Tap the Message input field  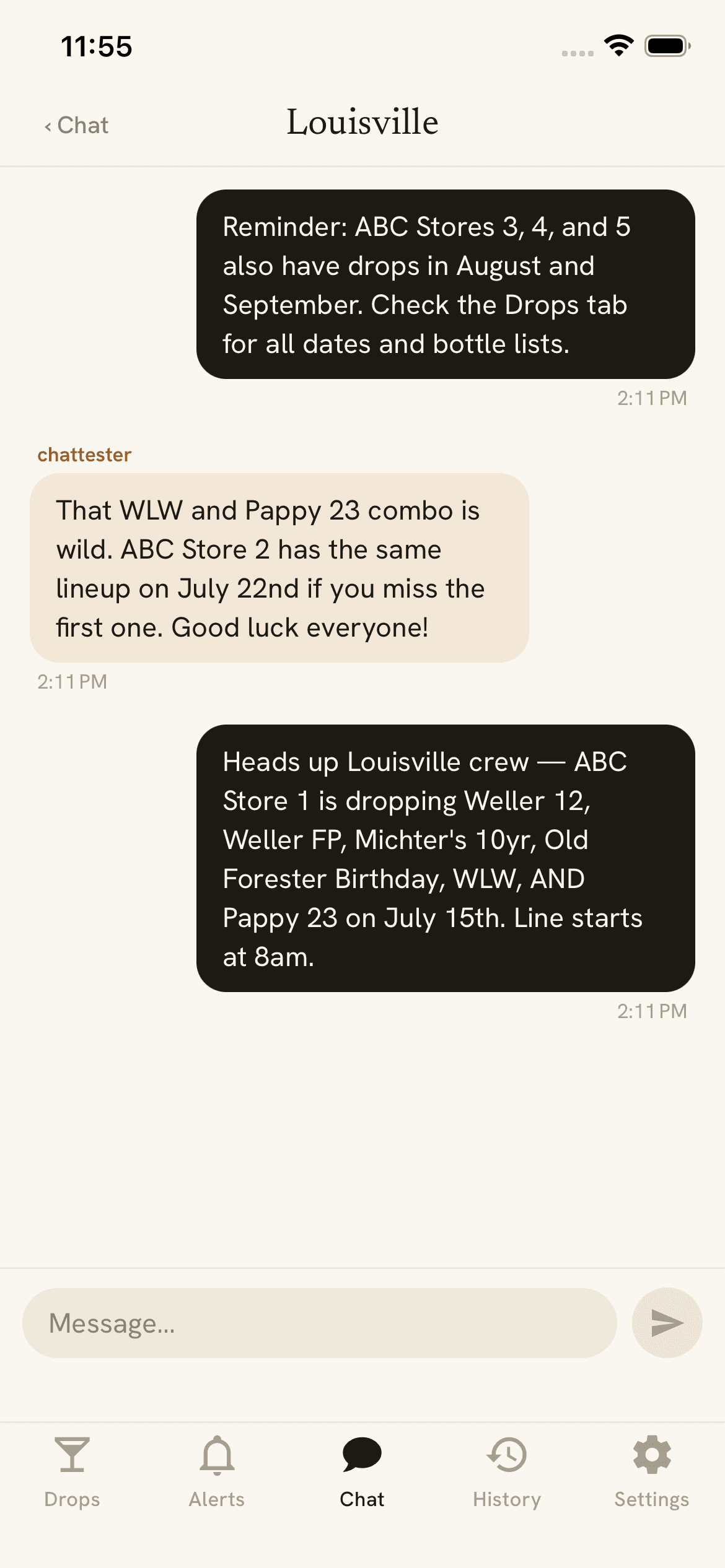[320, 1323]
